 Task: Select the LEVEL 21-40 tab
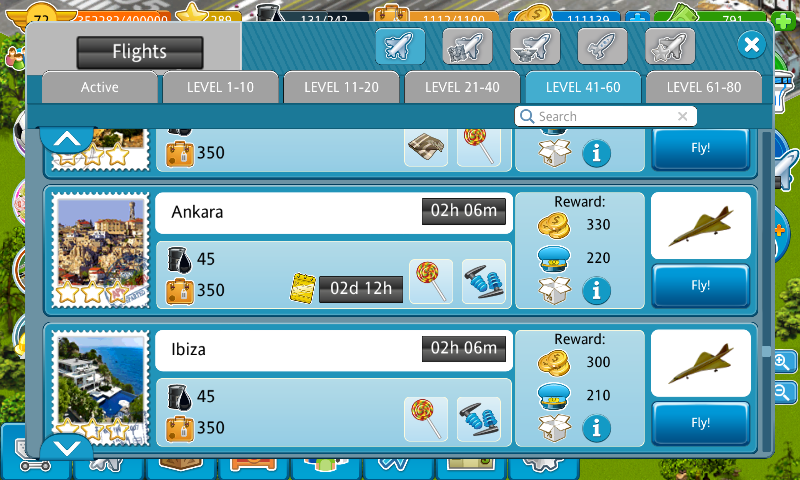coord(462,88)
